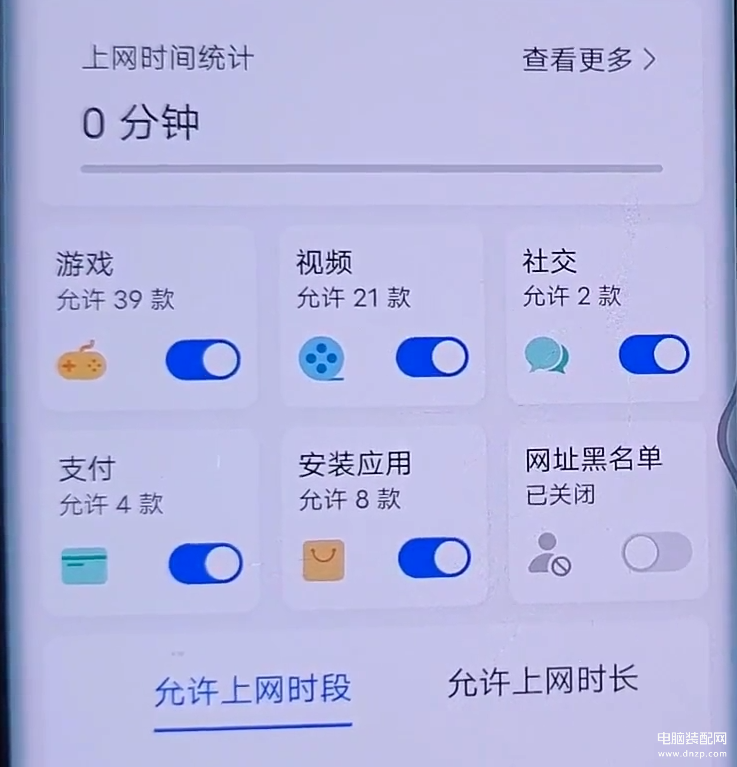Screen dimensions: 737x767
Task: Open the 社交 allowed apps card
Action: click(x=571, y=278)
